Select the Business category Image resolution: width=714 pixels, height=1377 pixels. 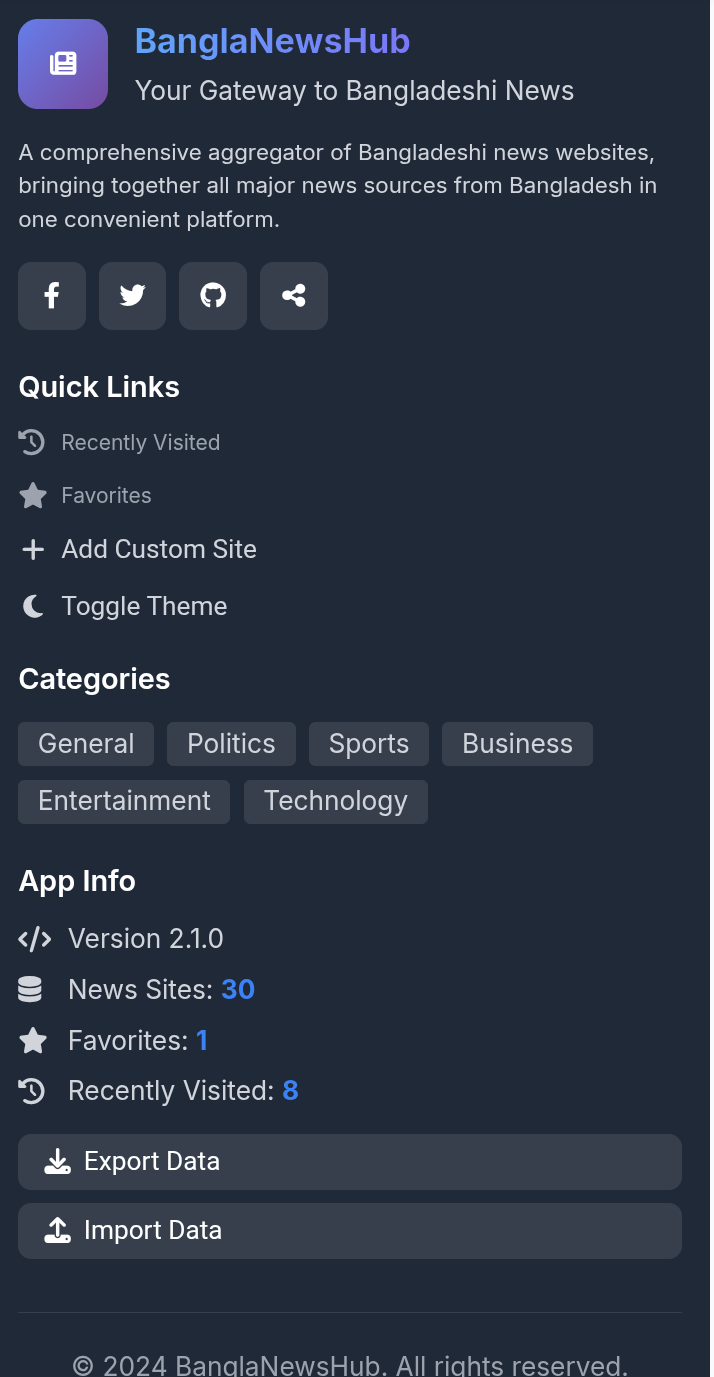pyautogui.click(x=517, y=744)
